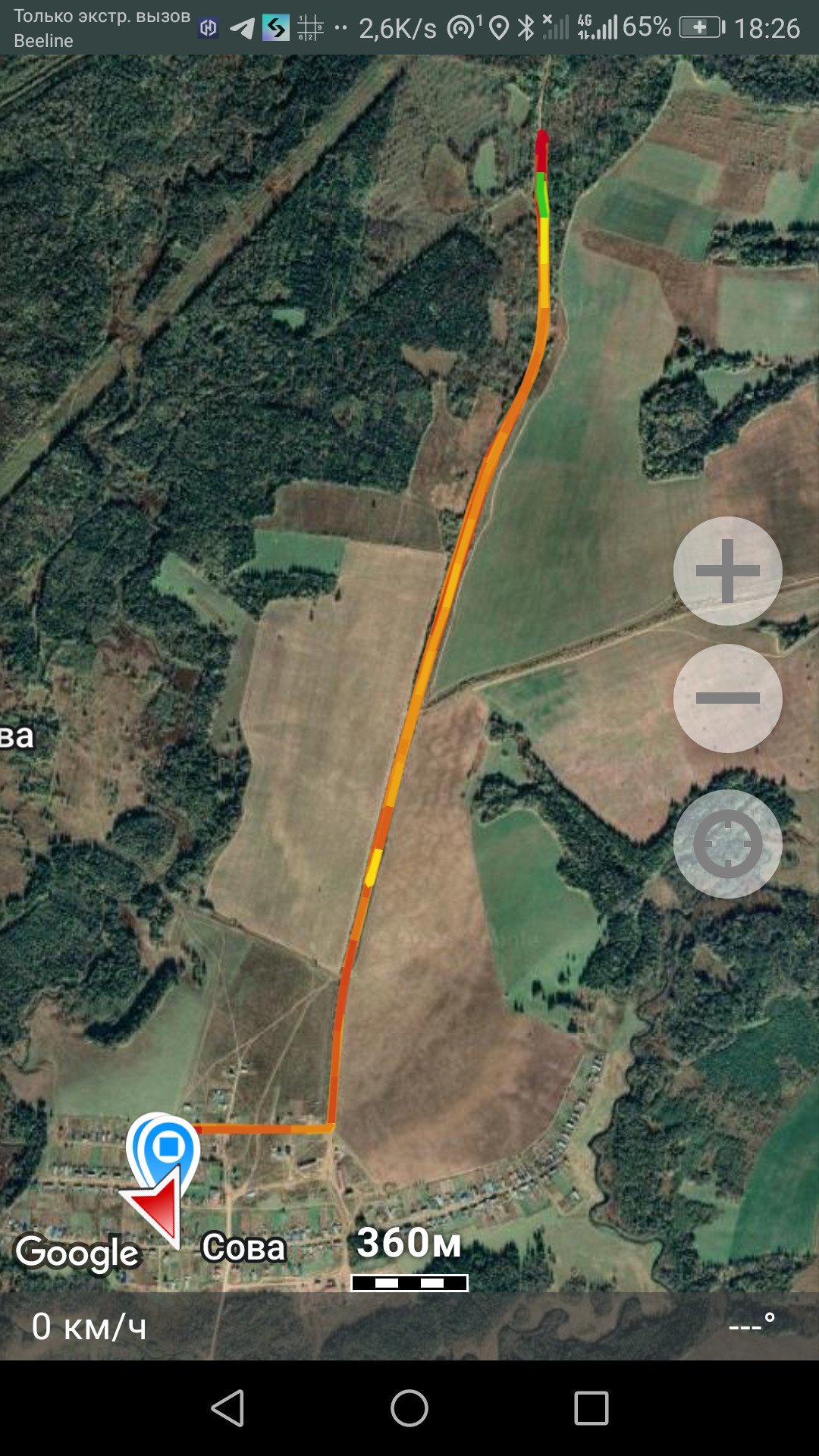Zoom out with the minus button

[x=727, y=698]
